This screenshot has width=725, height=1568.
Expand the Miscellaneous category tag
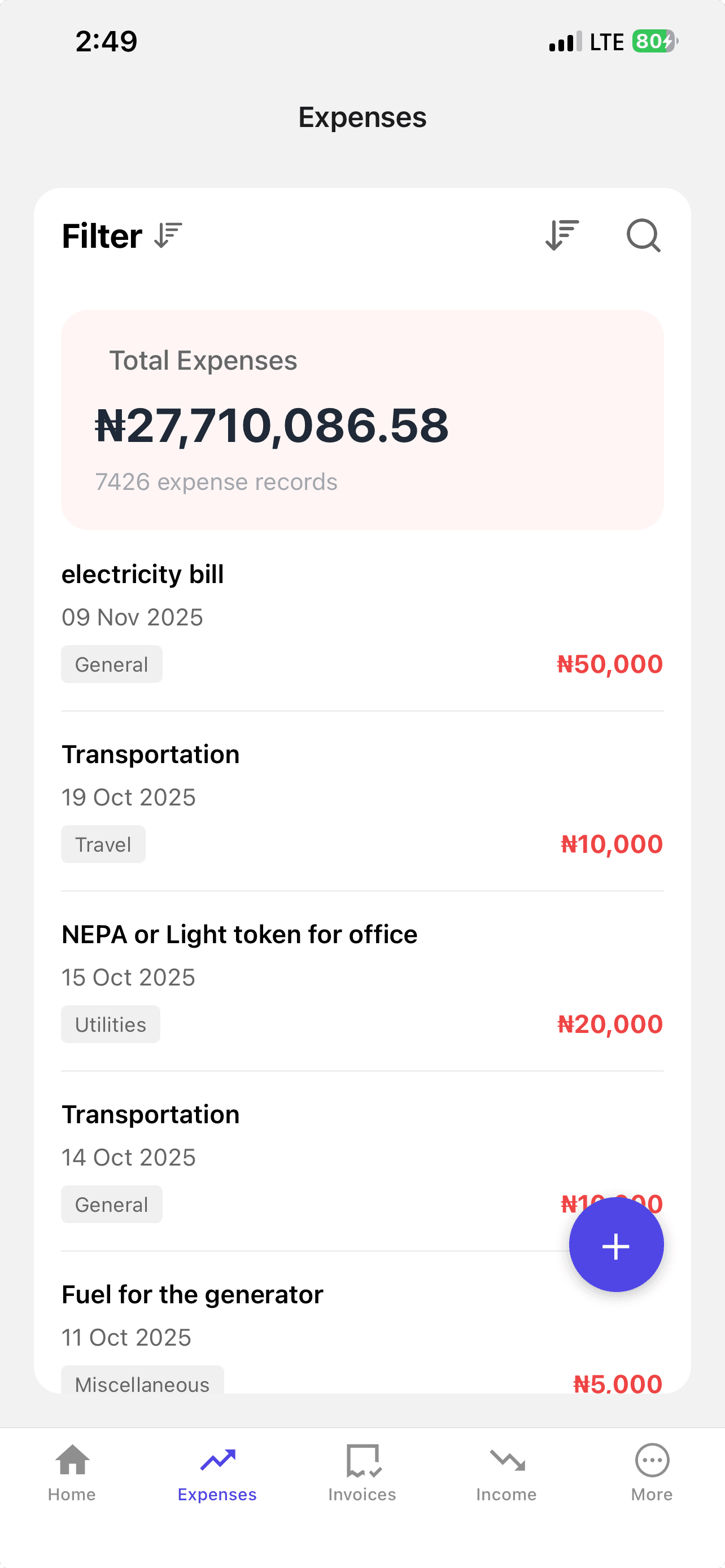(142, 1384)
